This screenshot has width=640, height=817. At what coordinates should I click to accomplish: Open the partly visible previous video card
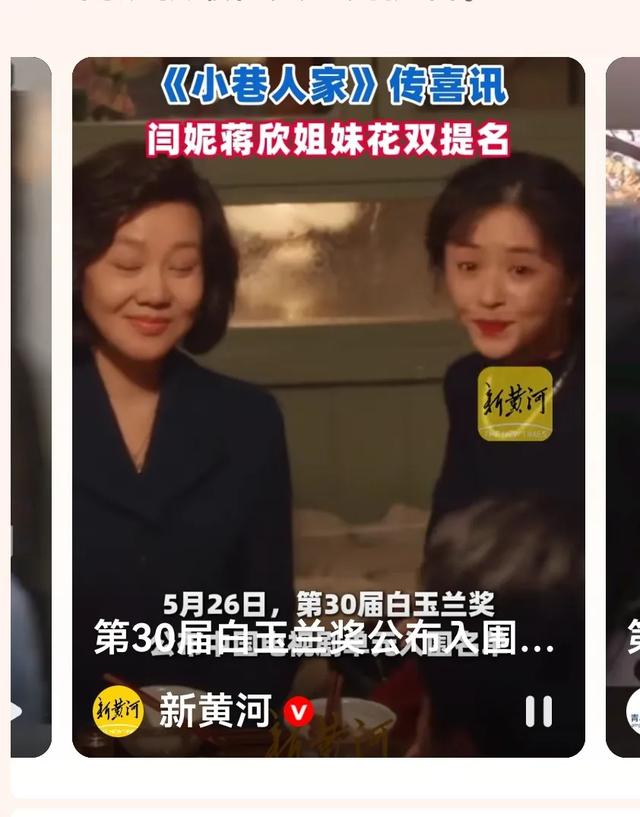coord(30,400)
